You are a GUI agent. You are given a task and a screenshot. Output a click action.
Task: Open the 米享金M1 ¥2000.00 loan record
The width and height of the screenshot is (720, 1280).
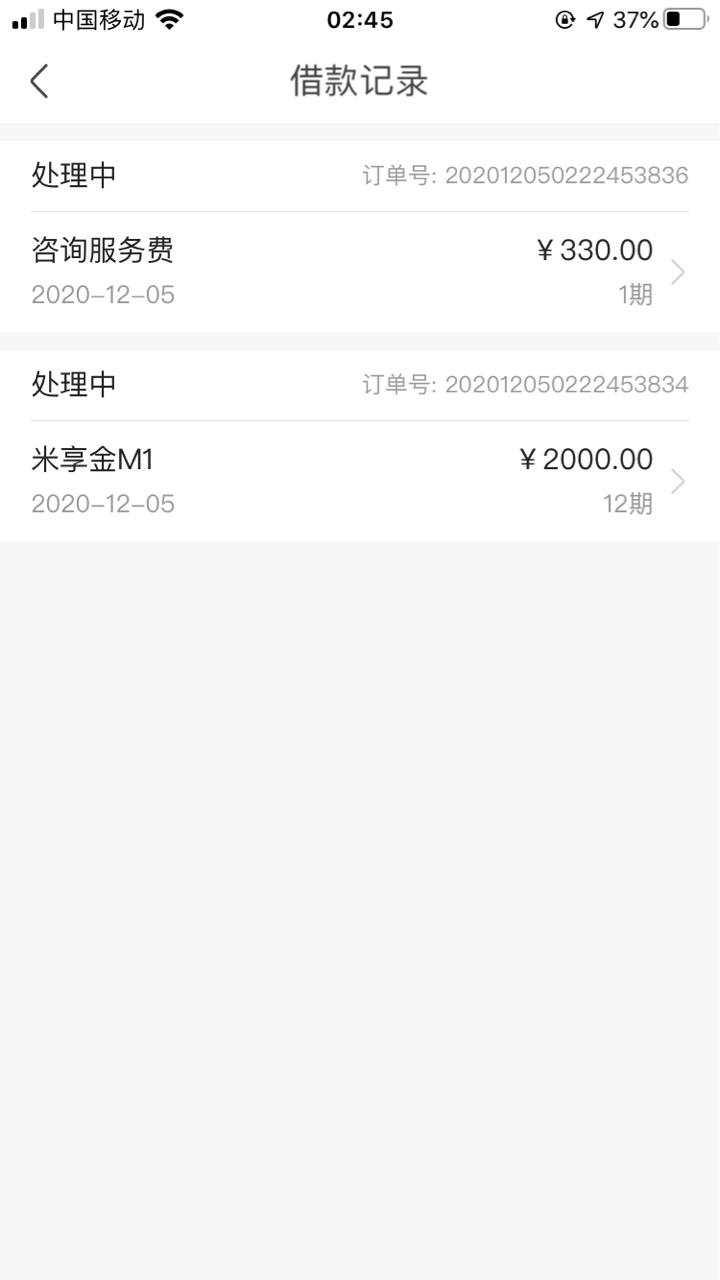point(360,481)
